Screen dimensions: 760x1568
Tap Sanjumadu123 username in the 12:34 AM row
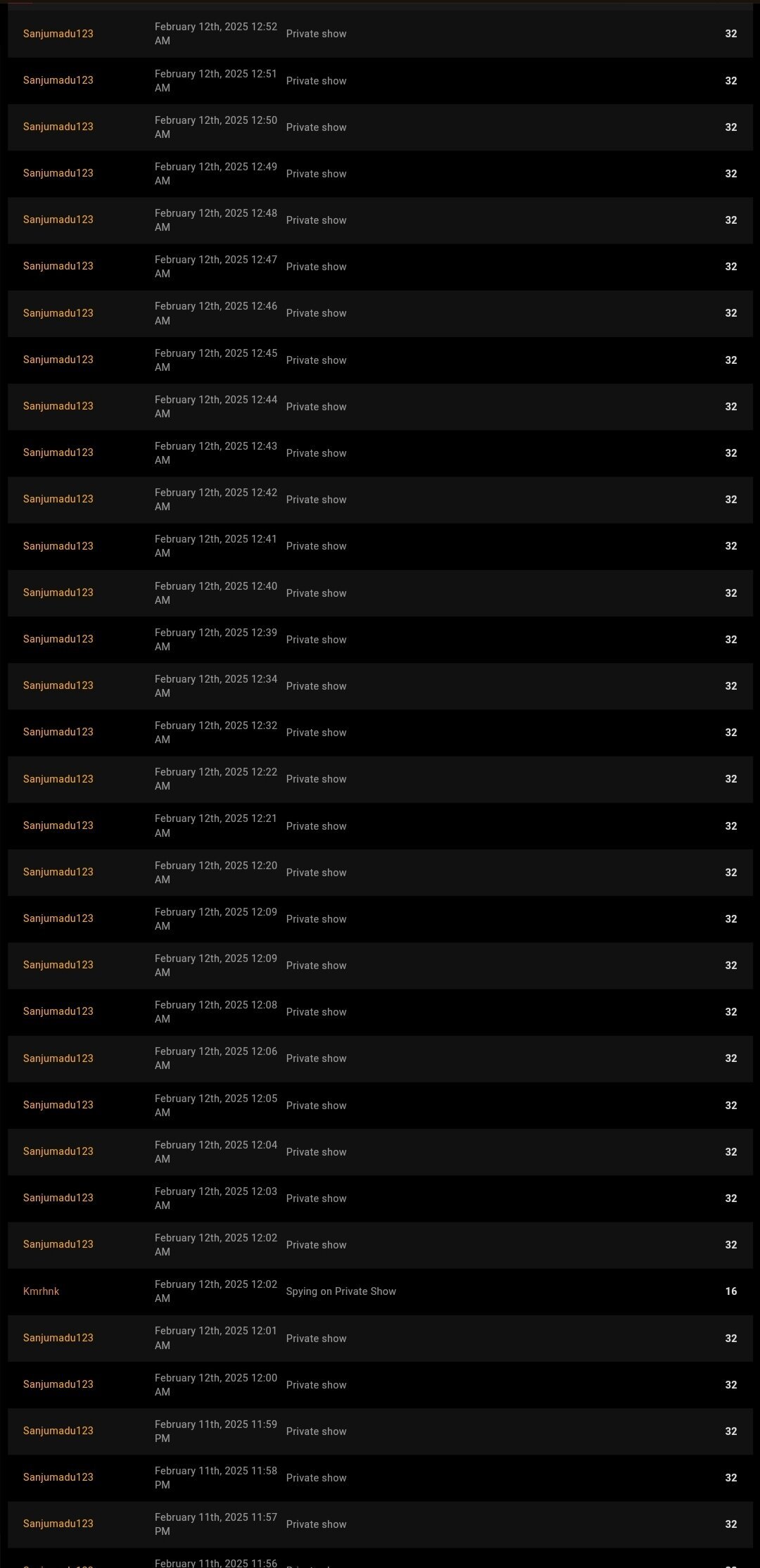click(58, 685)
